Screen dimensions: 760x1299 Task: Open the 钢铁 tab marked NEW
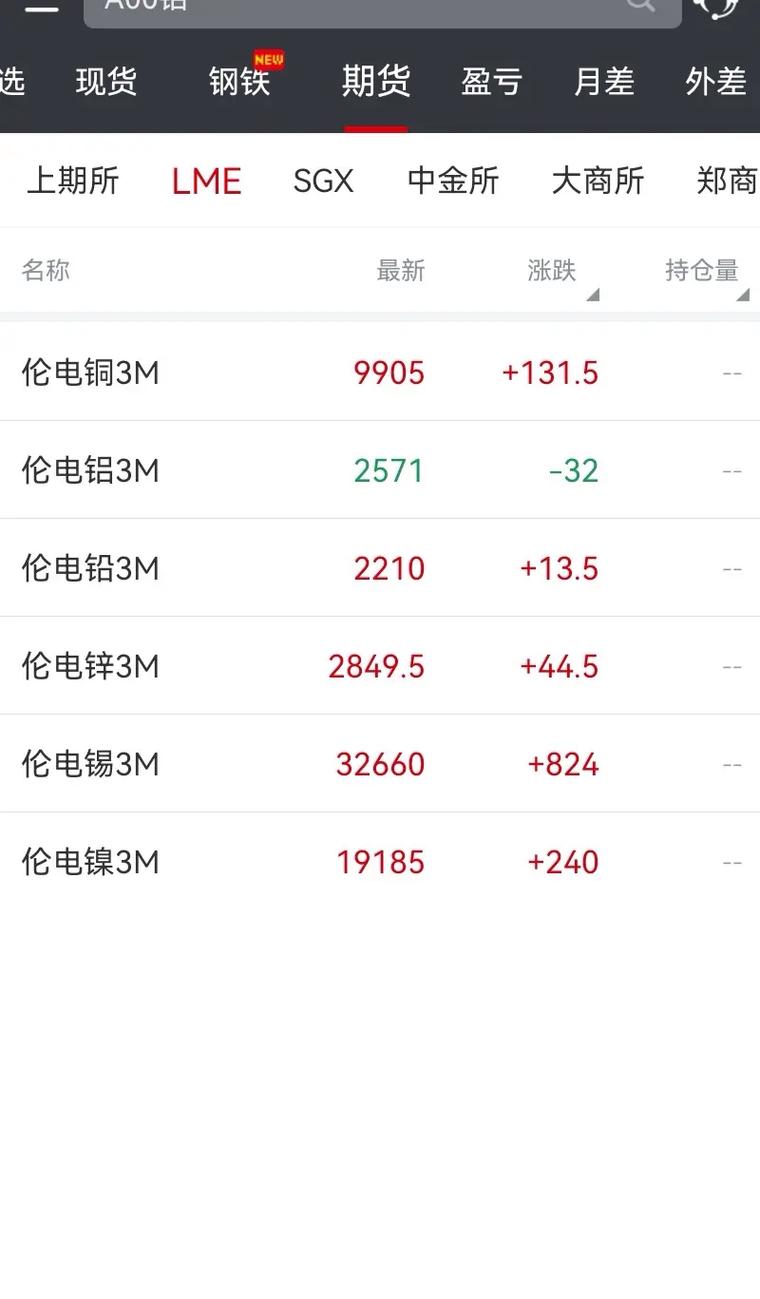pyautogui.click(x=240, y=82)
